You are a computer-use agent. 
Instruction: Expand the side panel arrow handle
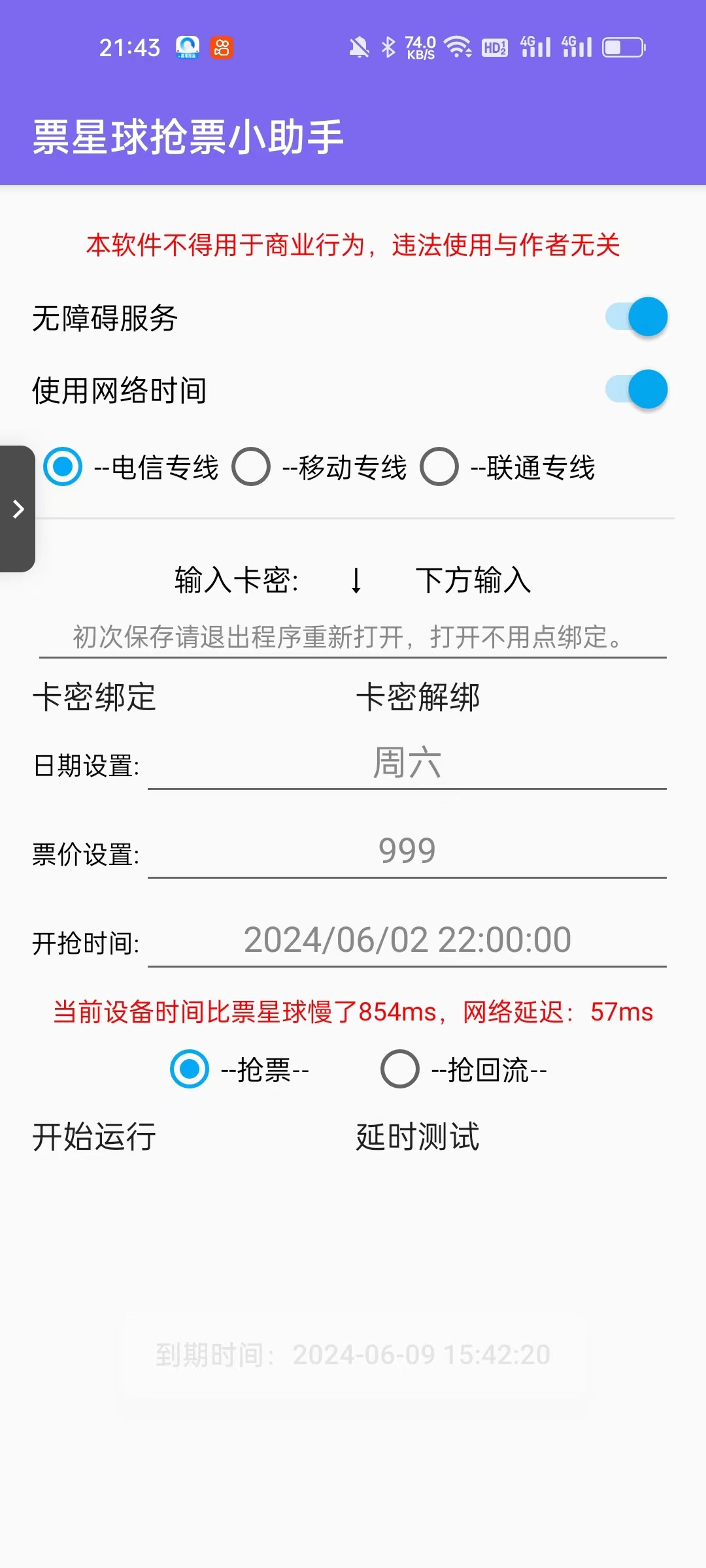click(18, 509)
